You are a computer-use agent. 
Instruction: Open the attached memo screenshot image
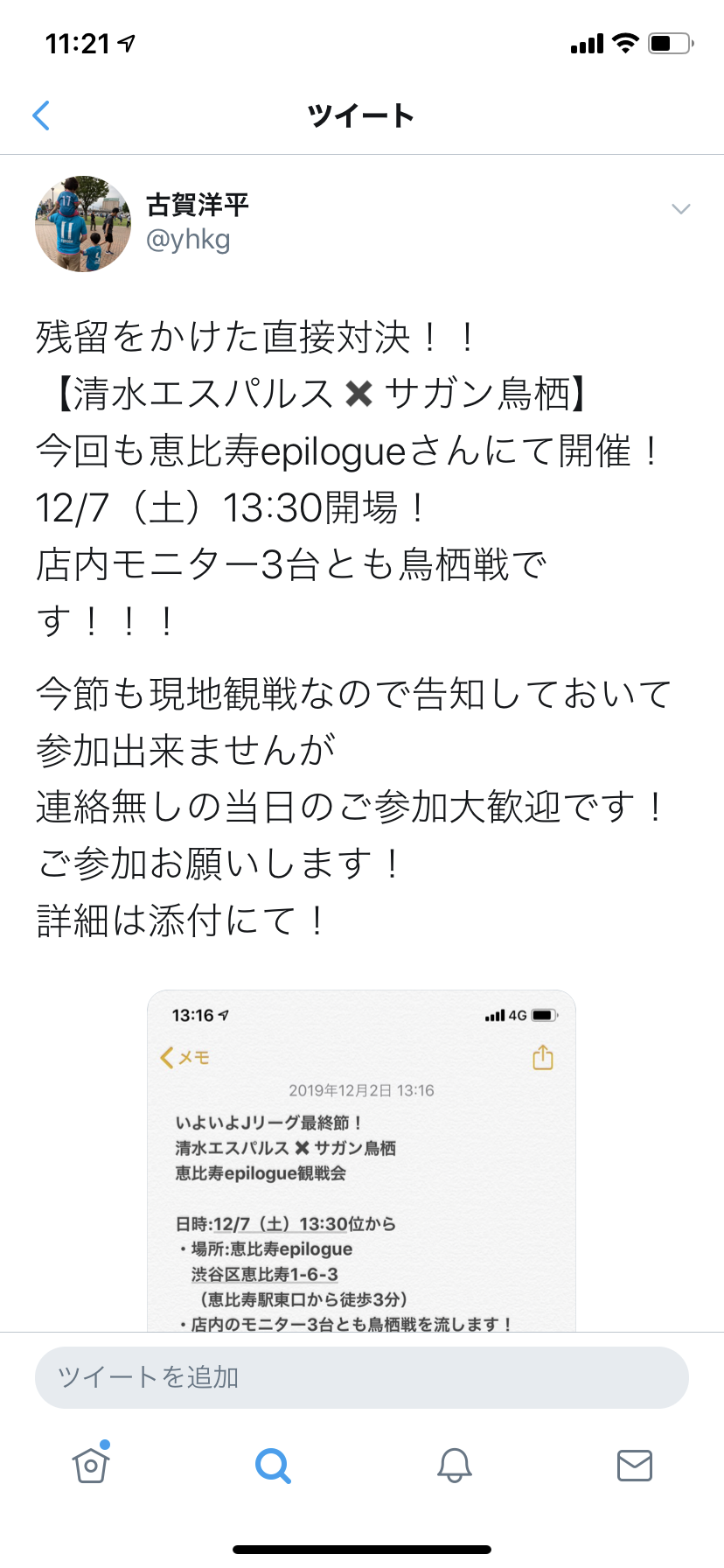[x=361, y=1160]
